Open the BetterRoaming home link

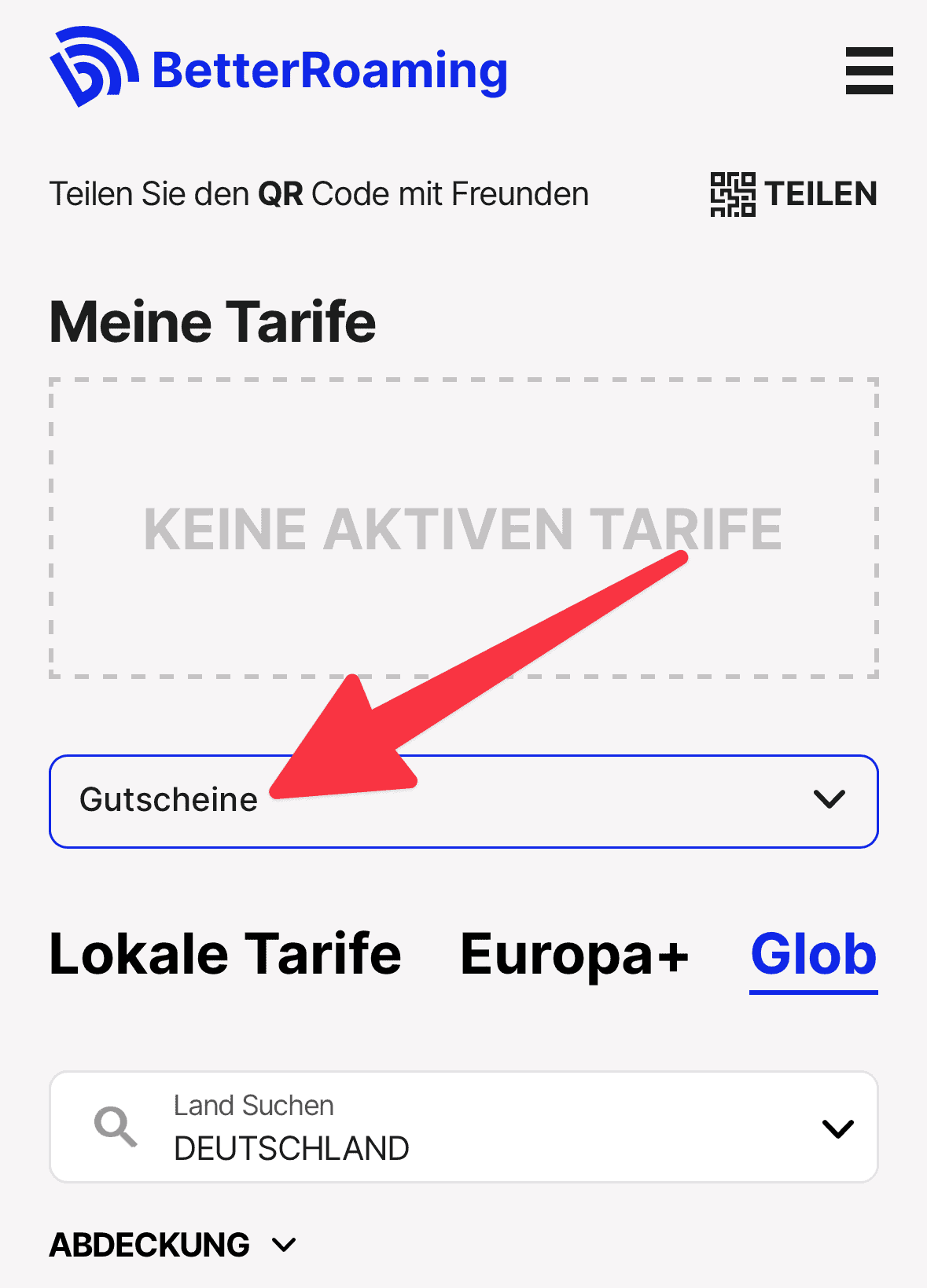click(279, 69)
